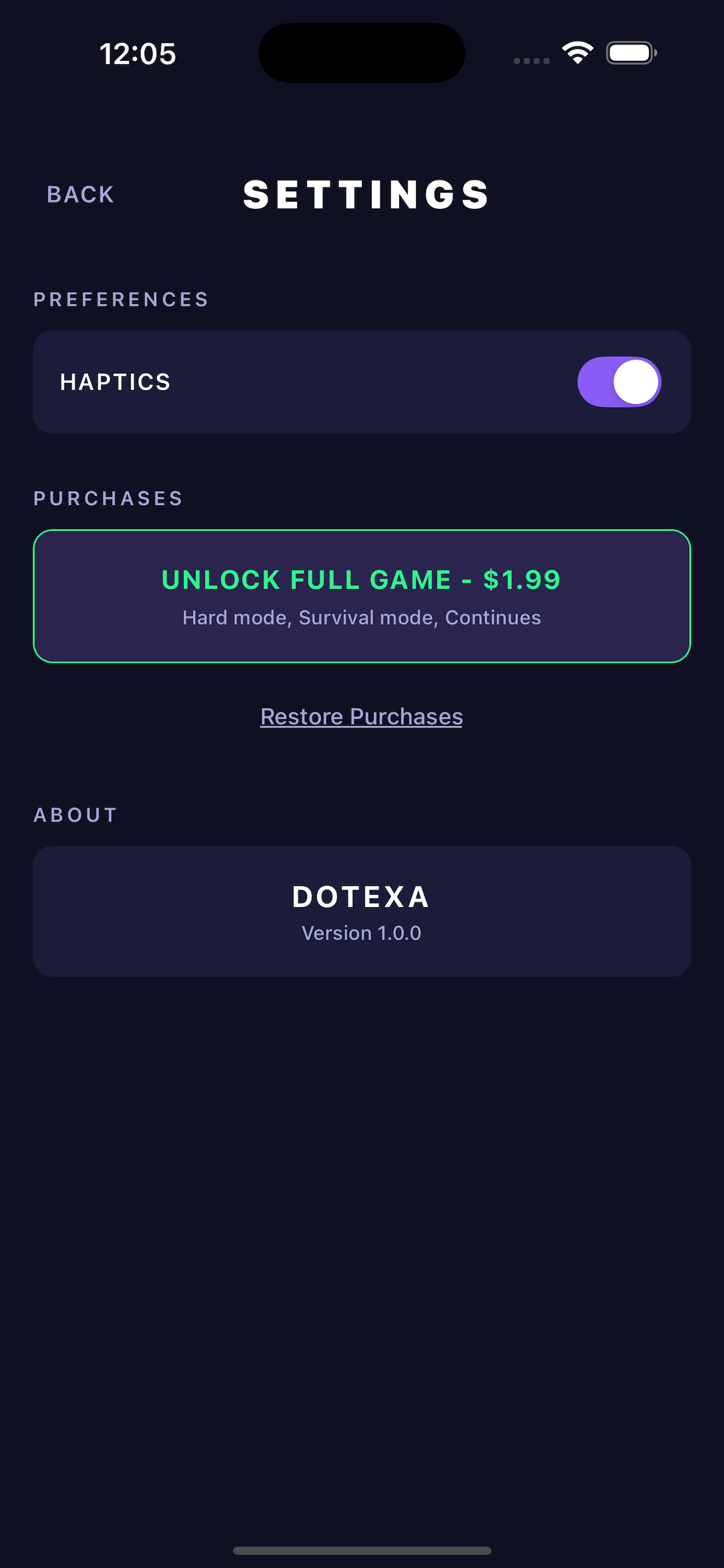Select the SETTINGS title
Image resolution: width=724 pixels, height=1568 pixels.
366,194
